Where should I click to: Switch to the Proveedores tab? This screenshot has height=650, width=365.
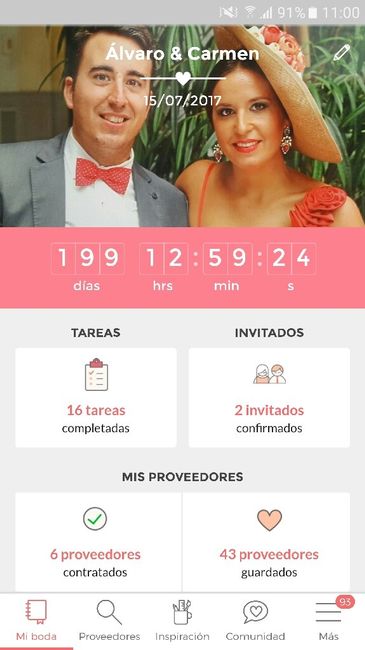tap(110, 621)
